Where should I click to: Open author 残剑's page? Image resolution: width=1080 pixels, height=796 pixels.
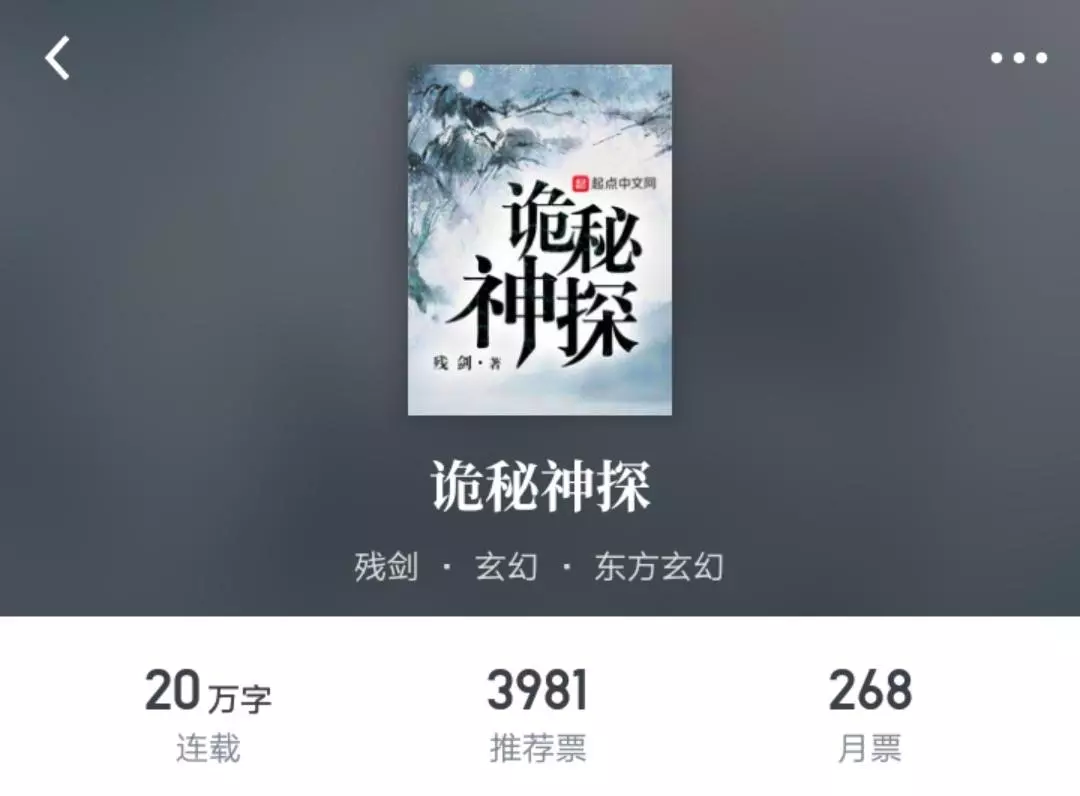click(x=386, y=567)
